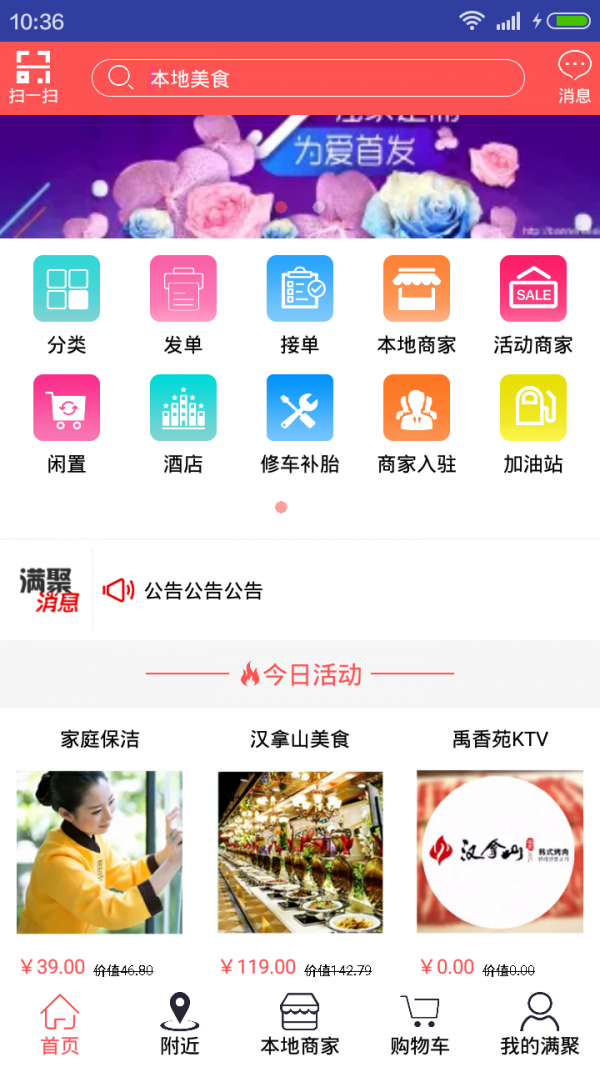Switch to the 附近 tab
600x1067 pixels.
(x=179, y=1024)
